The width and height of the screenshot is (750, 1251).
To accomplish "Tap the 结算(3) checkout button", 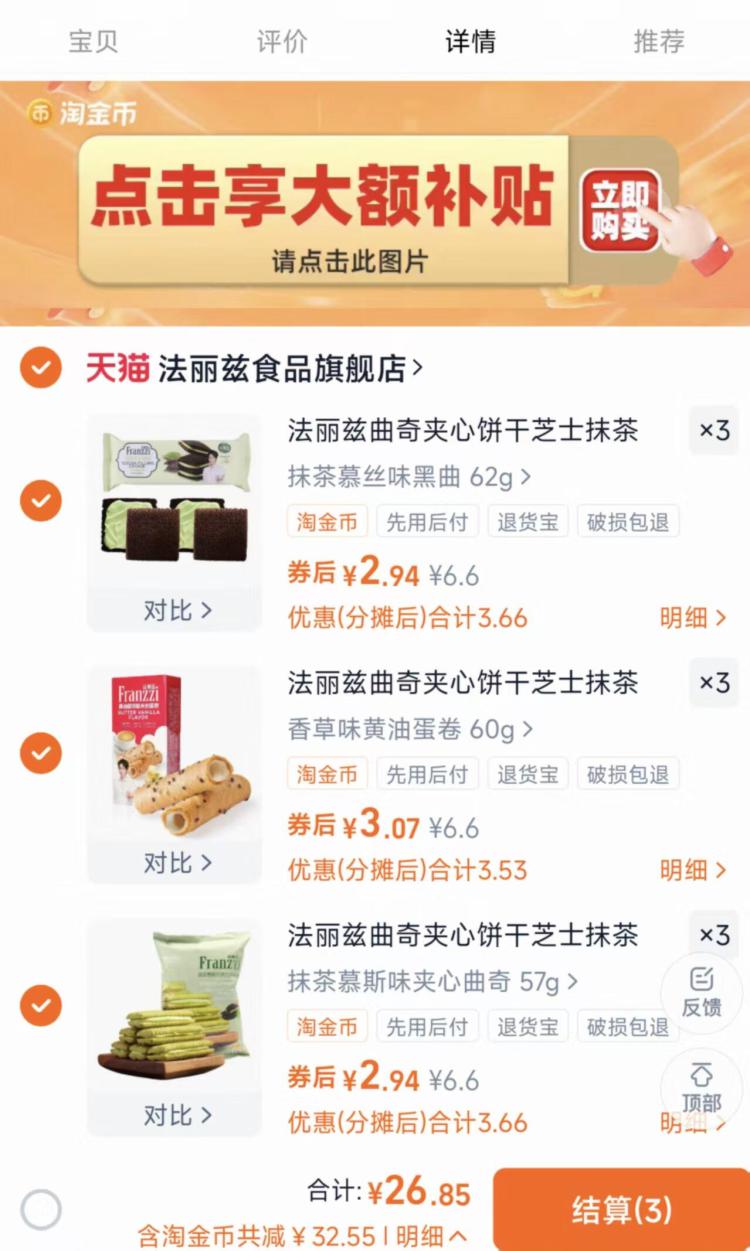I will (x=625, y=1208).
